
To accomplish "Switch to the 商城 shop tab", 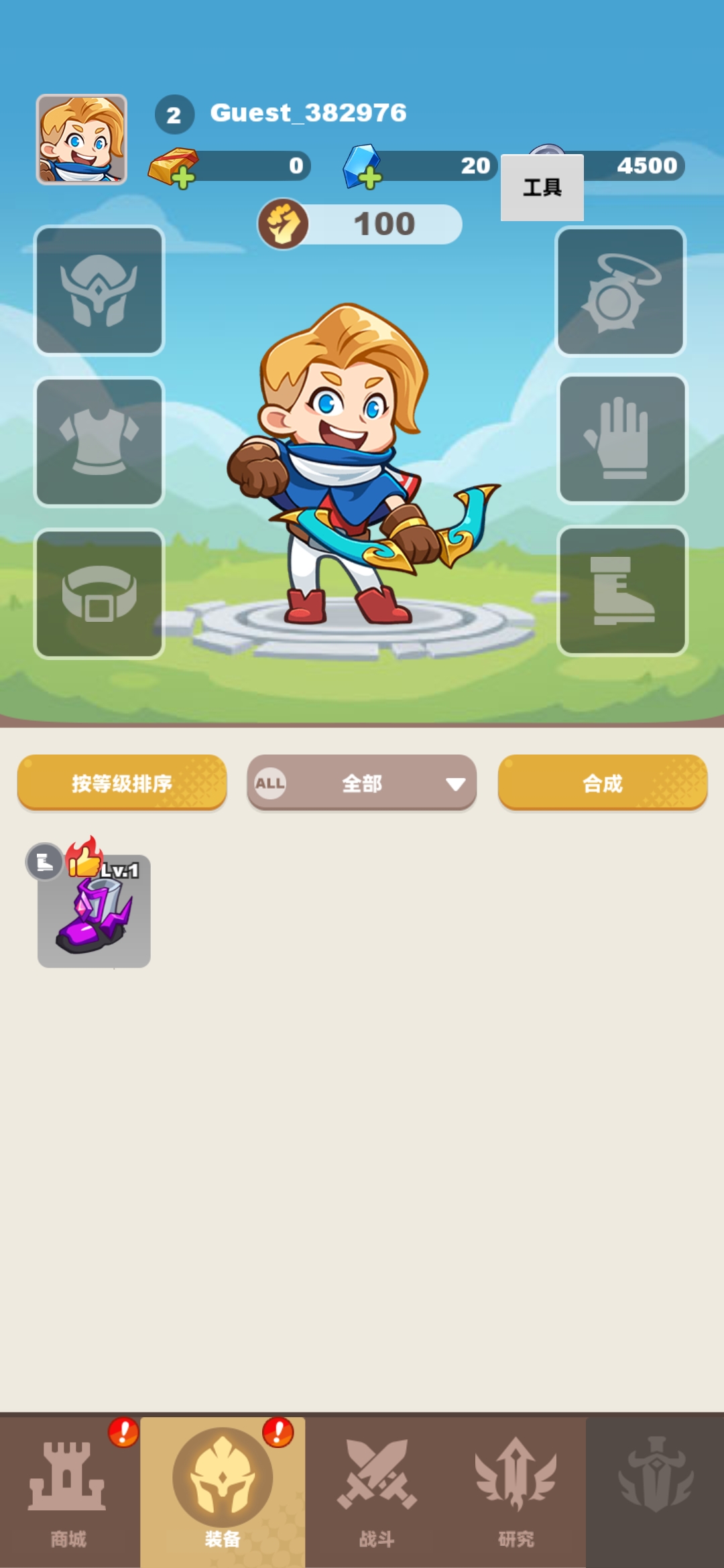I will (x=68, y=1491).
